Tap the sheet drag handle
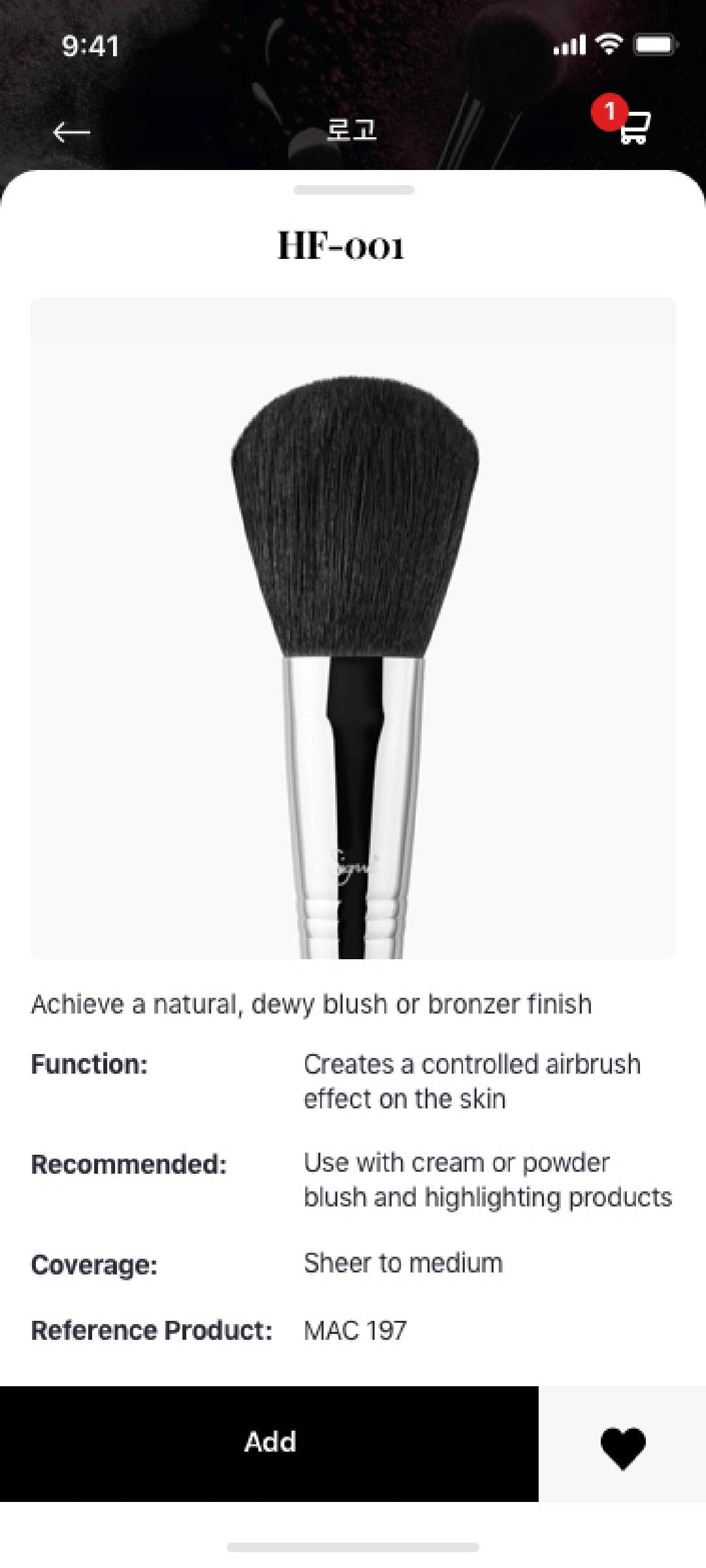706x1568 pixels. [354, 190]
